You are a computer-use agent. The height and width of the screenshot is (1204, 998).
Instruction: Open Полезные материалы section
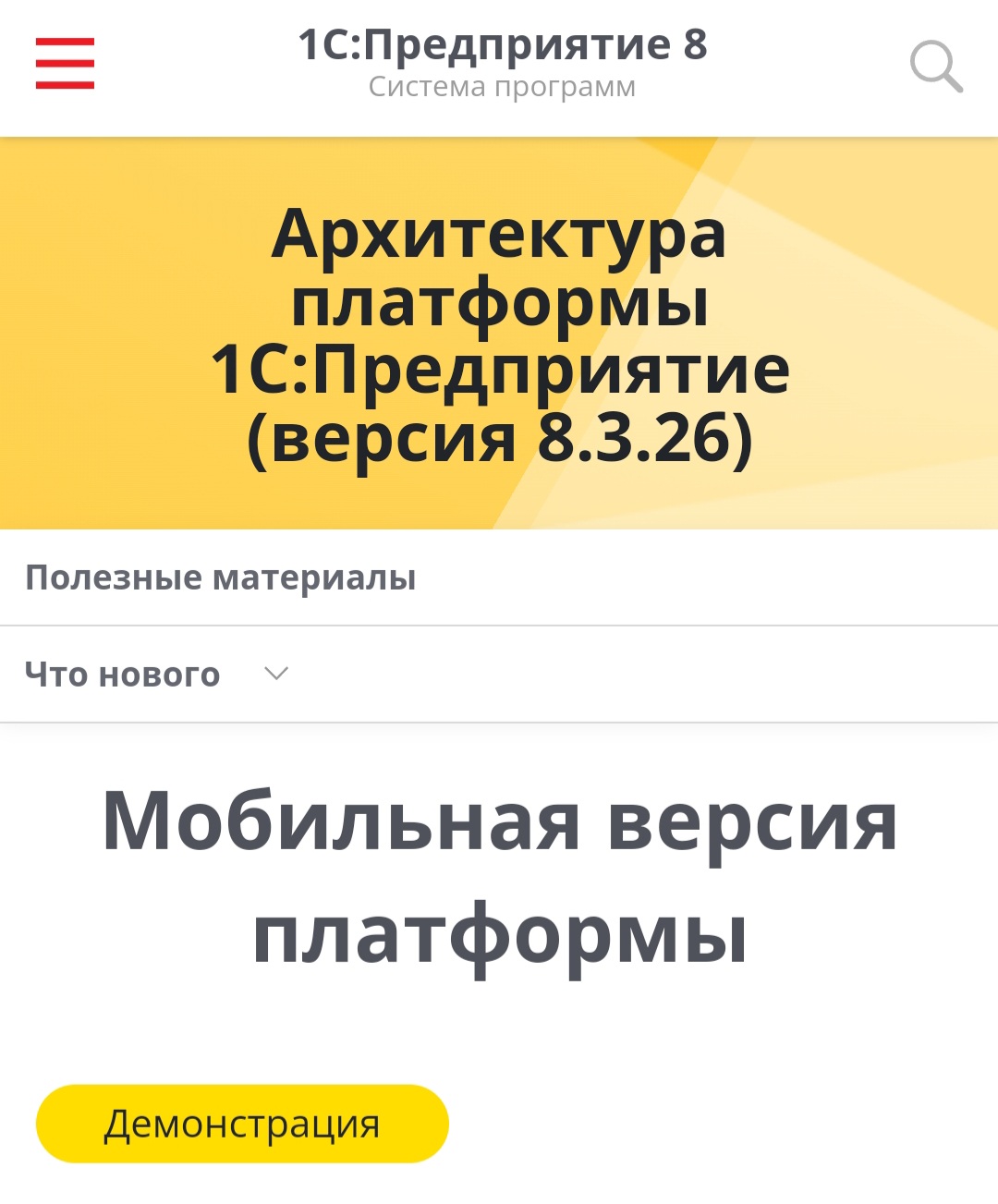coord(221,578)
